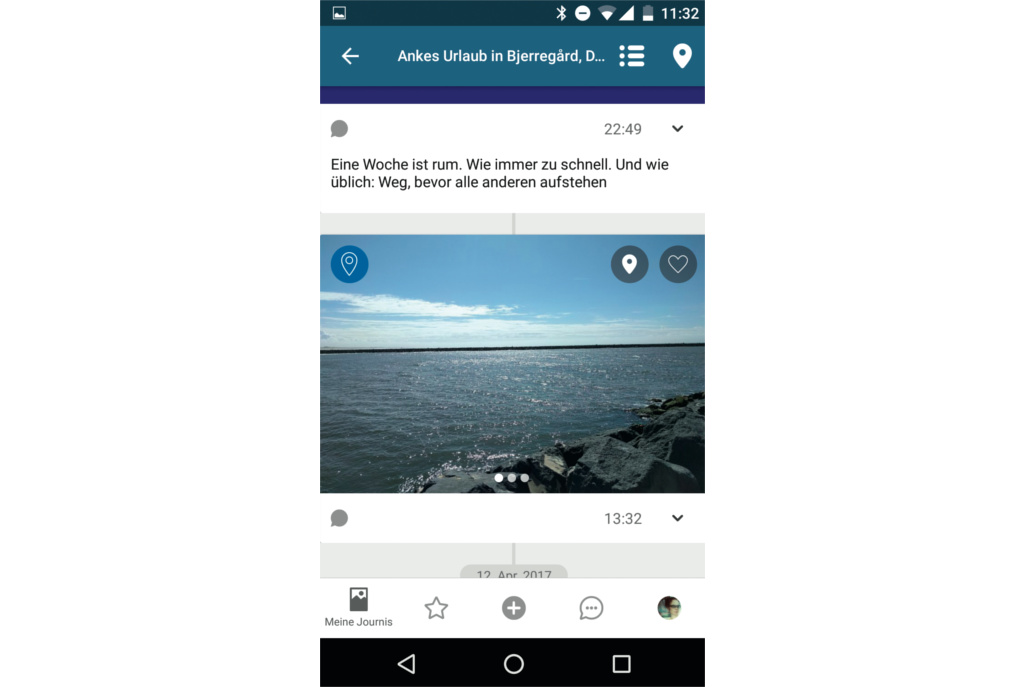Open comments on the 22:49 entry

coord(339,129)
